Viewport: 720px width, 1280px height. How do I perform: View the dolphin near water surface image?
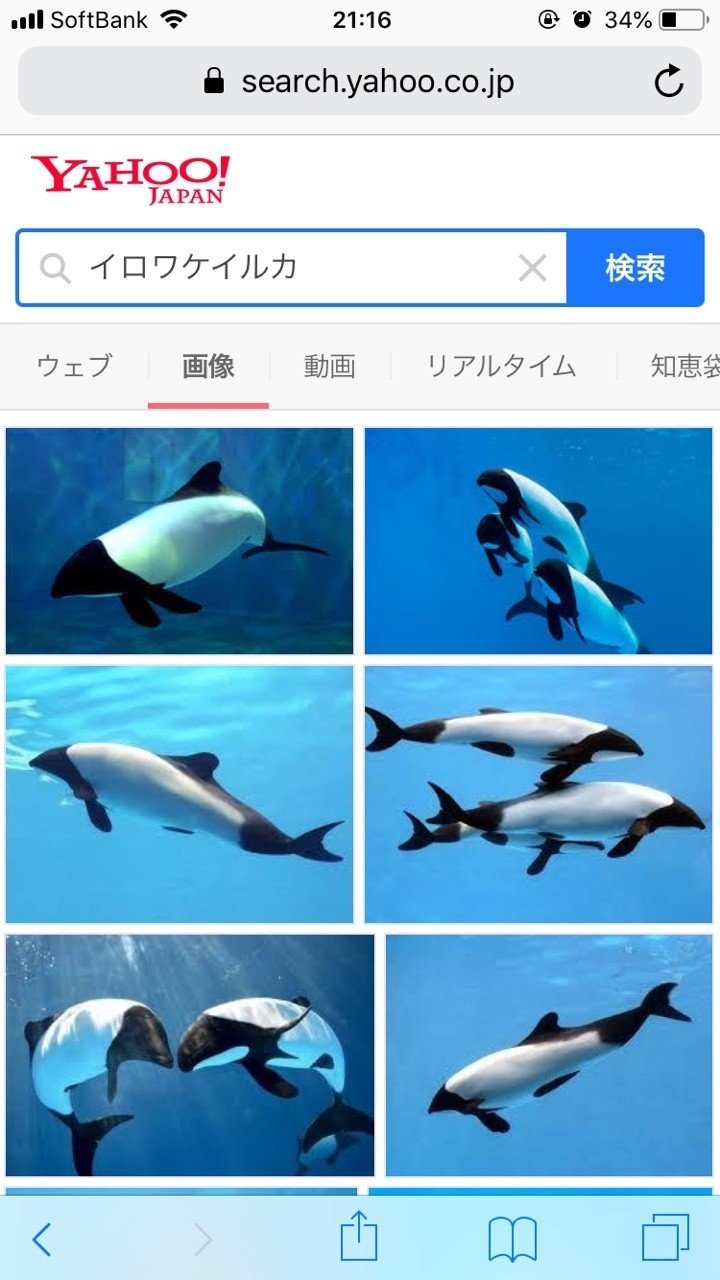click(180, 794)
